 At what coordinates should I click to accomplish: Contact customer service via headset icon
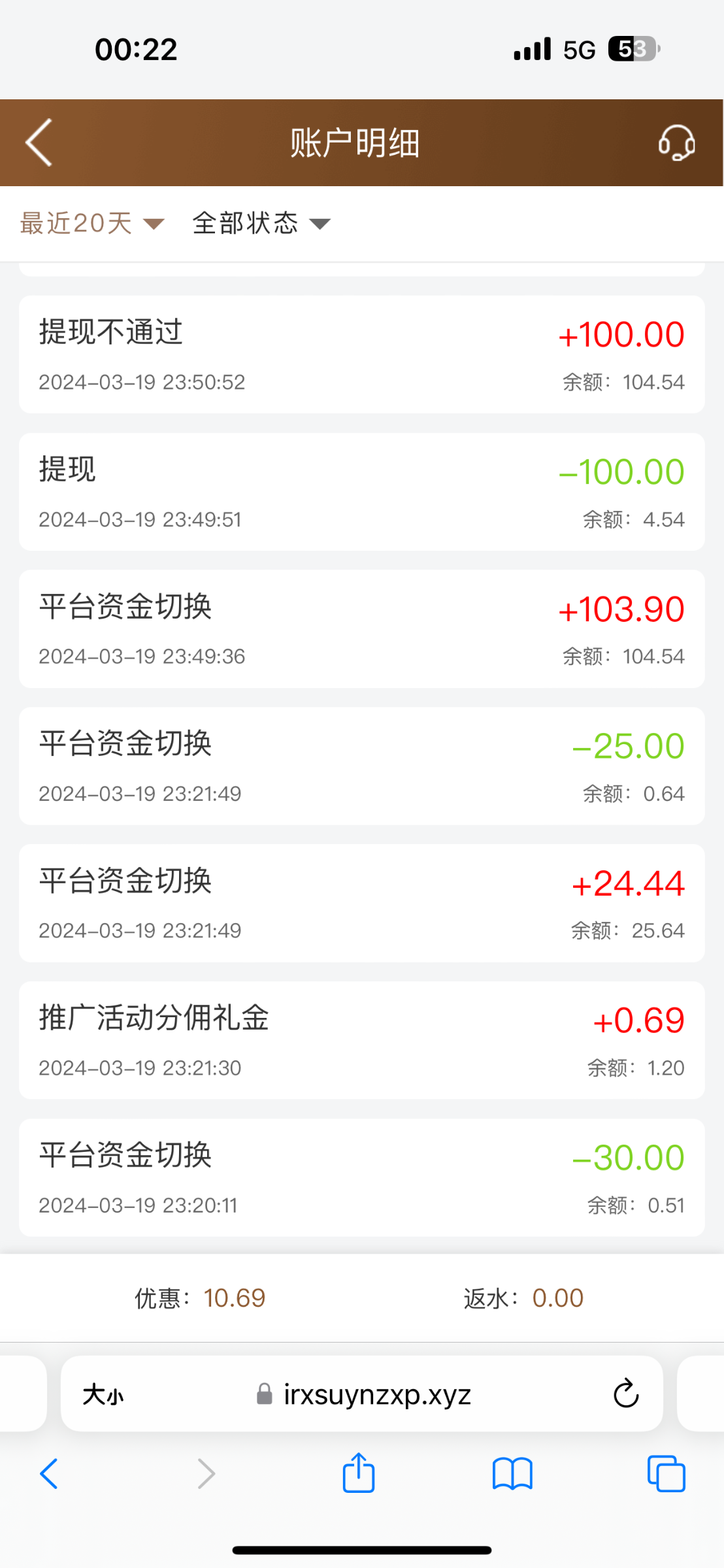[676, 142]
